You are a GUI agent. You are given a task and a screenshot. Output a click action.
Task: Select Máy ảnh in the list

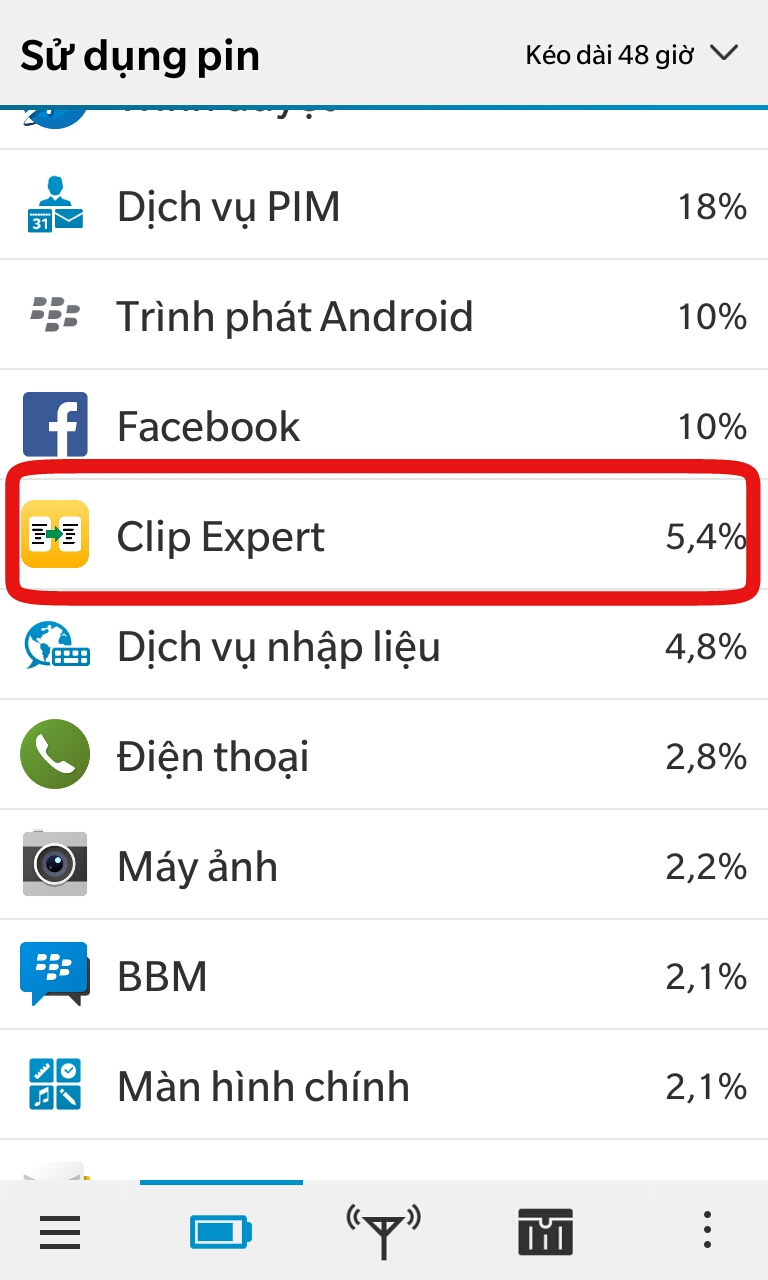click(384, 866)
